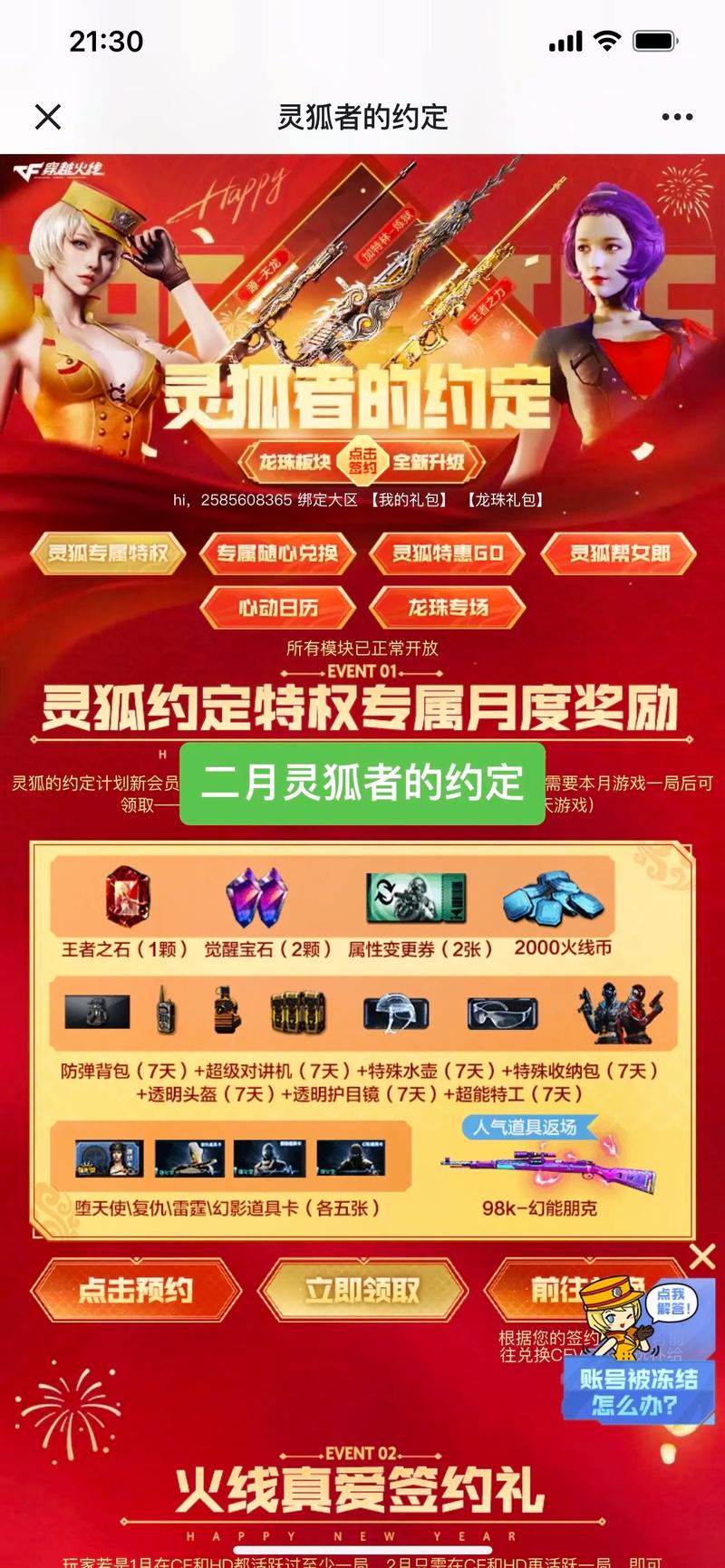Close the 灵狐者的约定 web page
The height and width of the screenshot is (1568, 725).
tap(48, 117)
